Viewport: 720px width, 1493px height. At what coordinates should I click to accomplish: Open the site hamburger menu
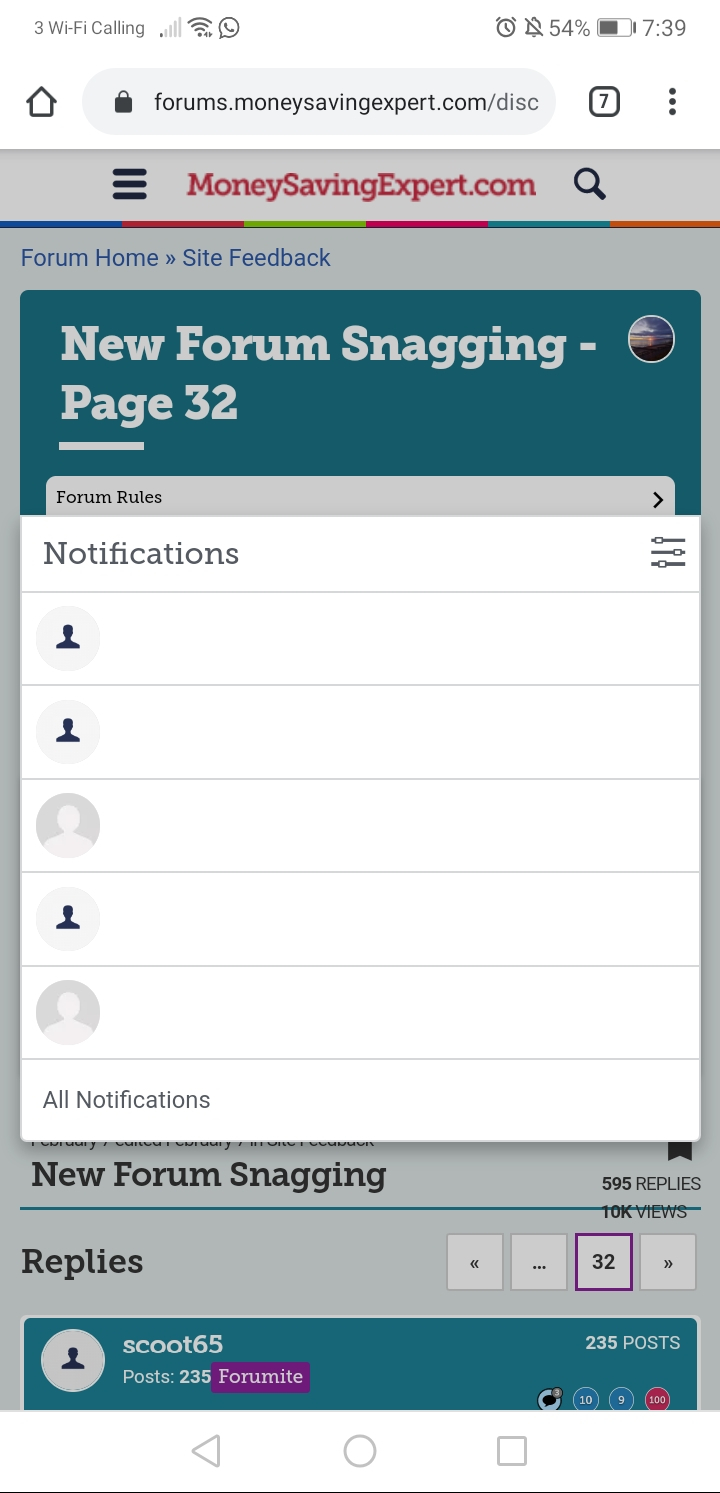(x=130, y=185)
